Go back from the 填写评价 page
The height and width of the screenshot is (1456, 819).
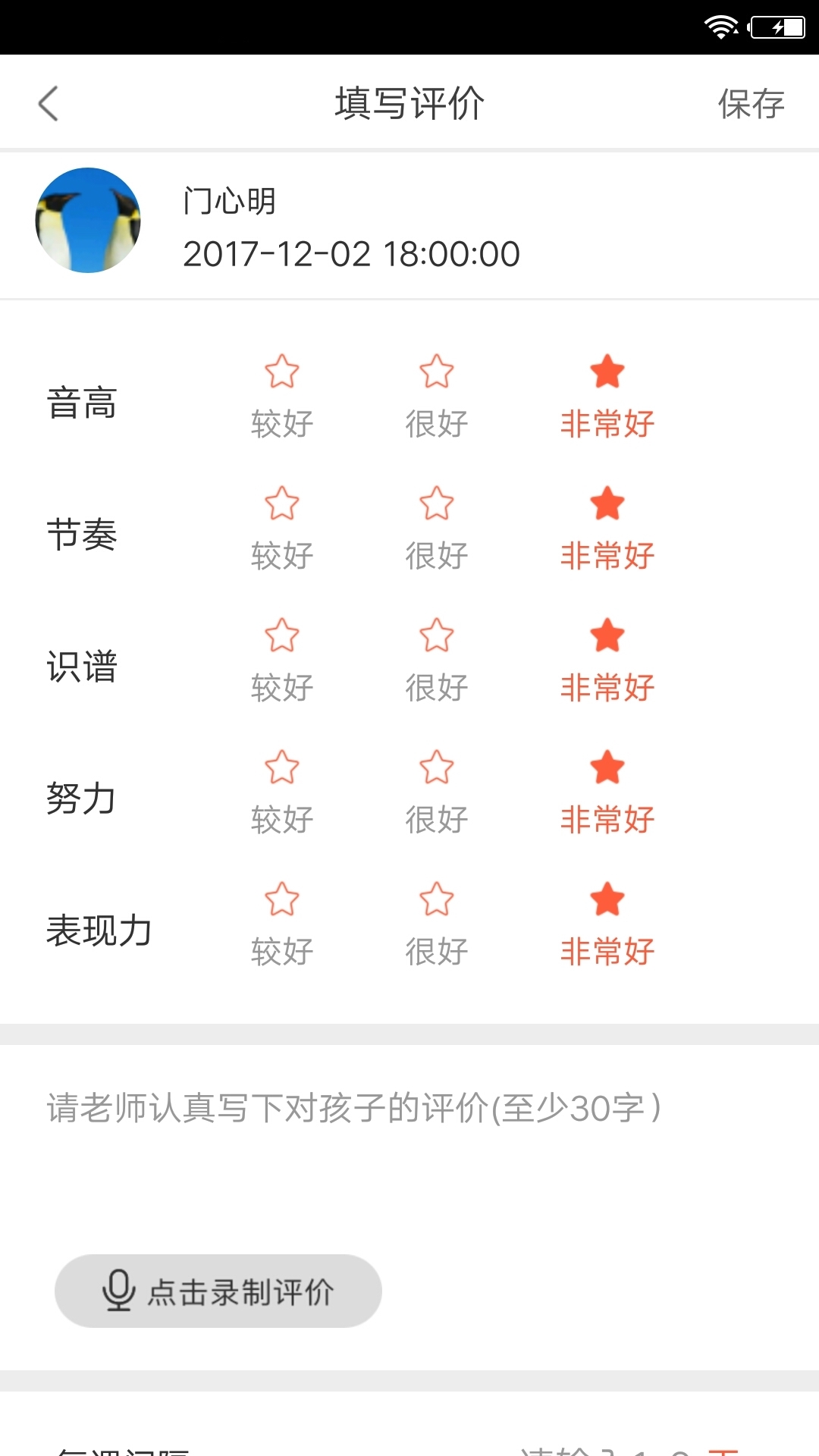49,104
